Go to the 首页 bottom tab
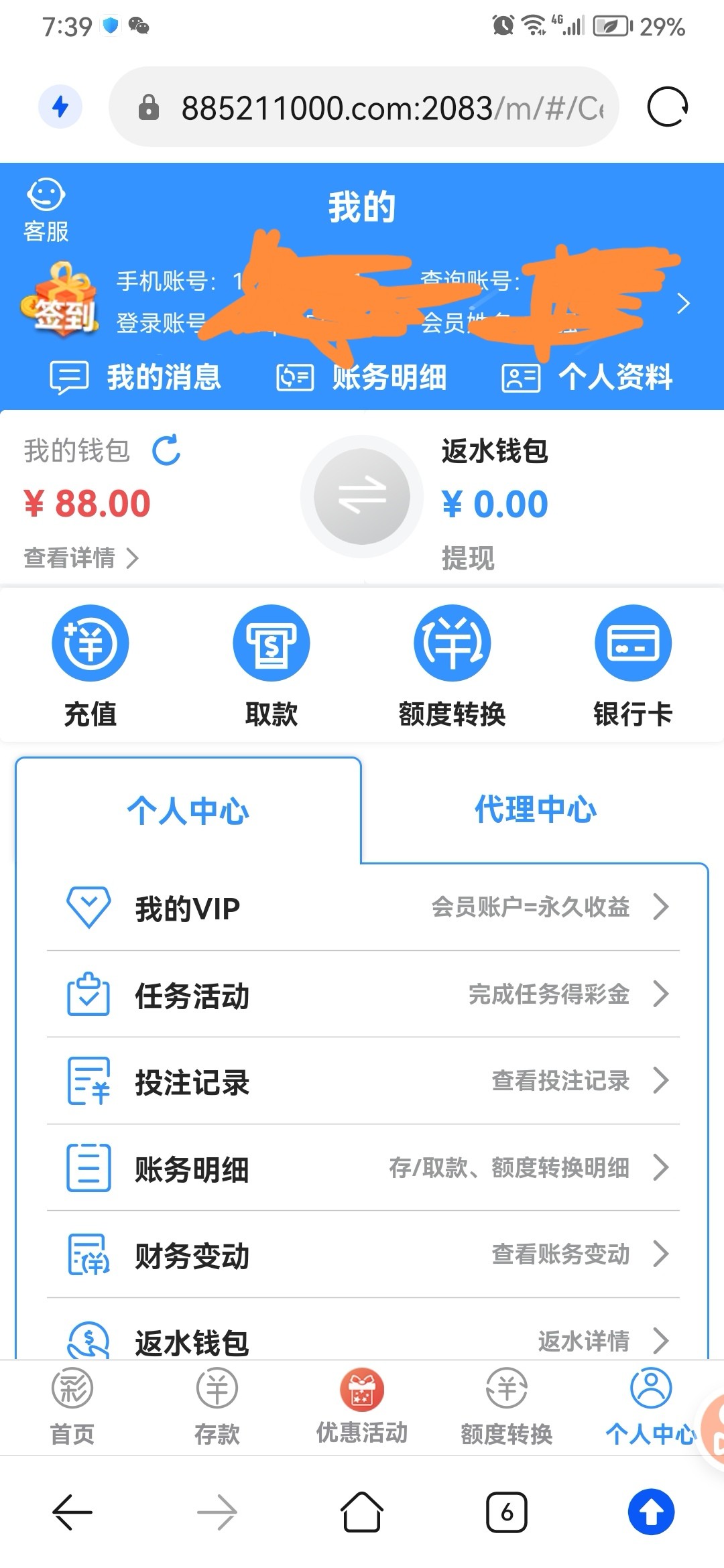The width and height of the screenshot is (724, 1568). tap(72, 1405)
